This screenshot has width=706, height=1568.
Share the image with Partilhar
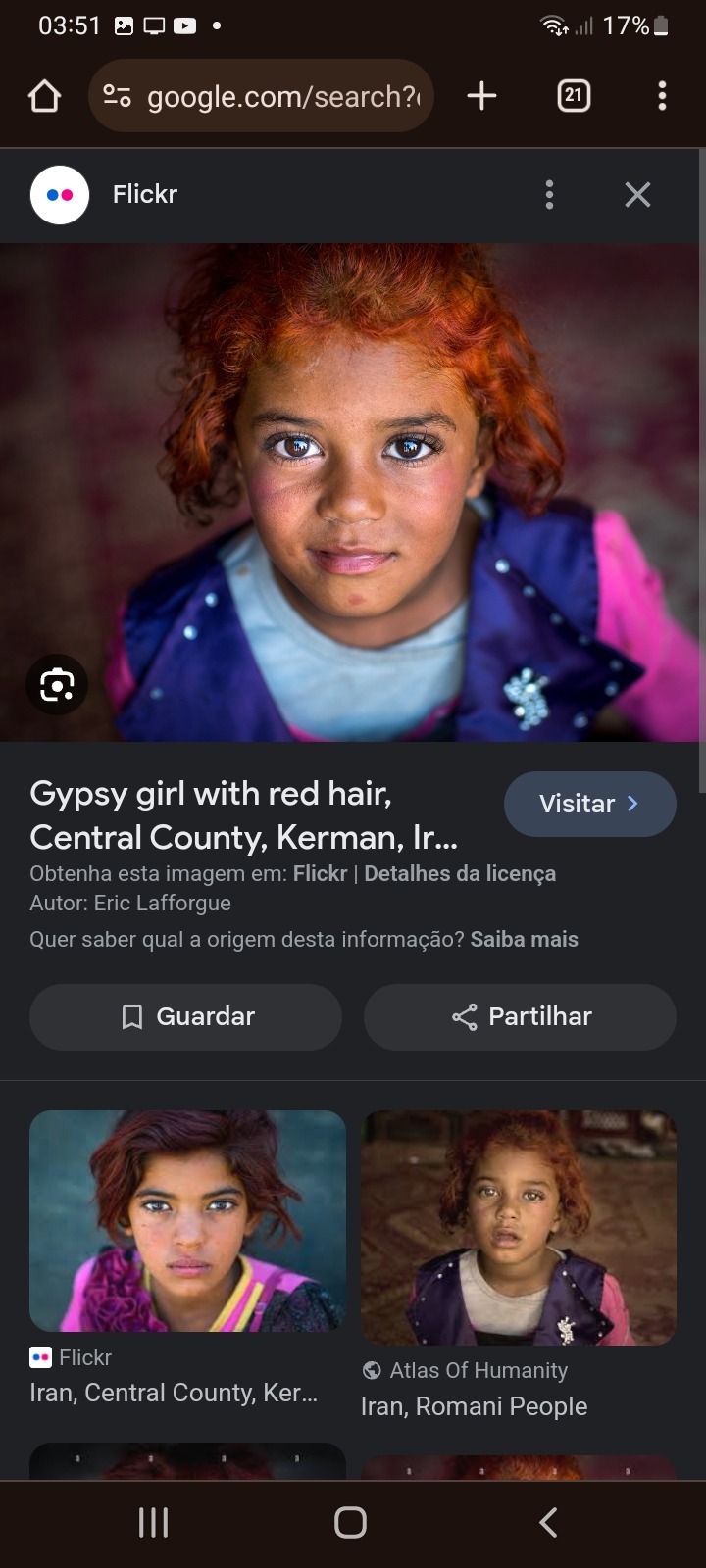pyautogui.click(x=520, y=1016)
